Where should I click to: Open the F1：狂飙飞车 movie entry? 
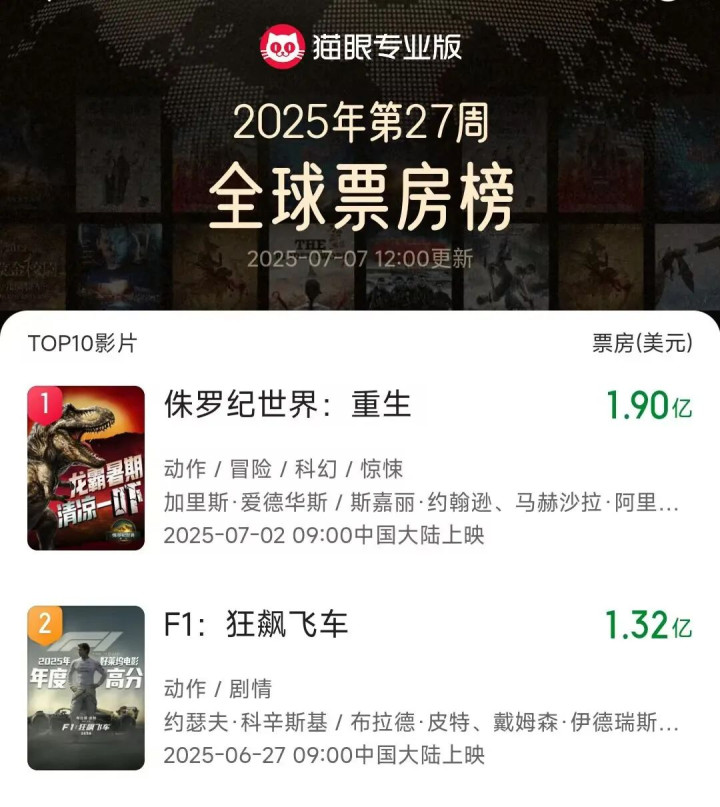click(x=256, y=625)
